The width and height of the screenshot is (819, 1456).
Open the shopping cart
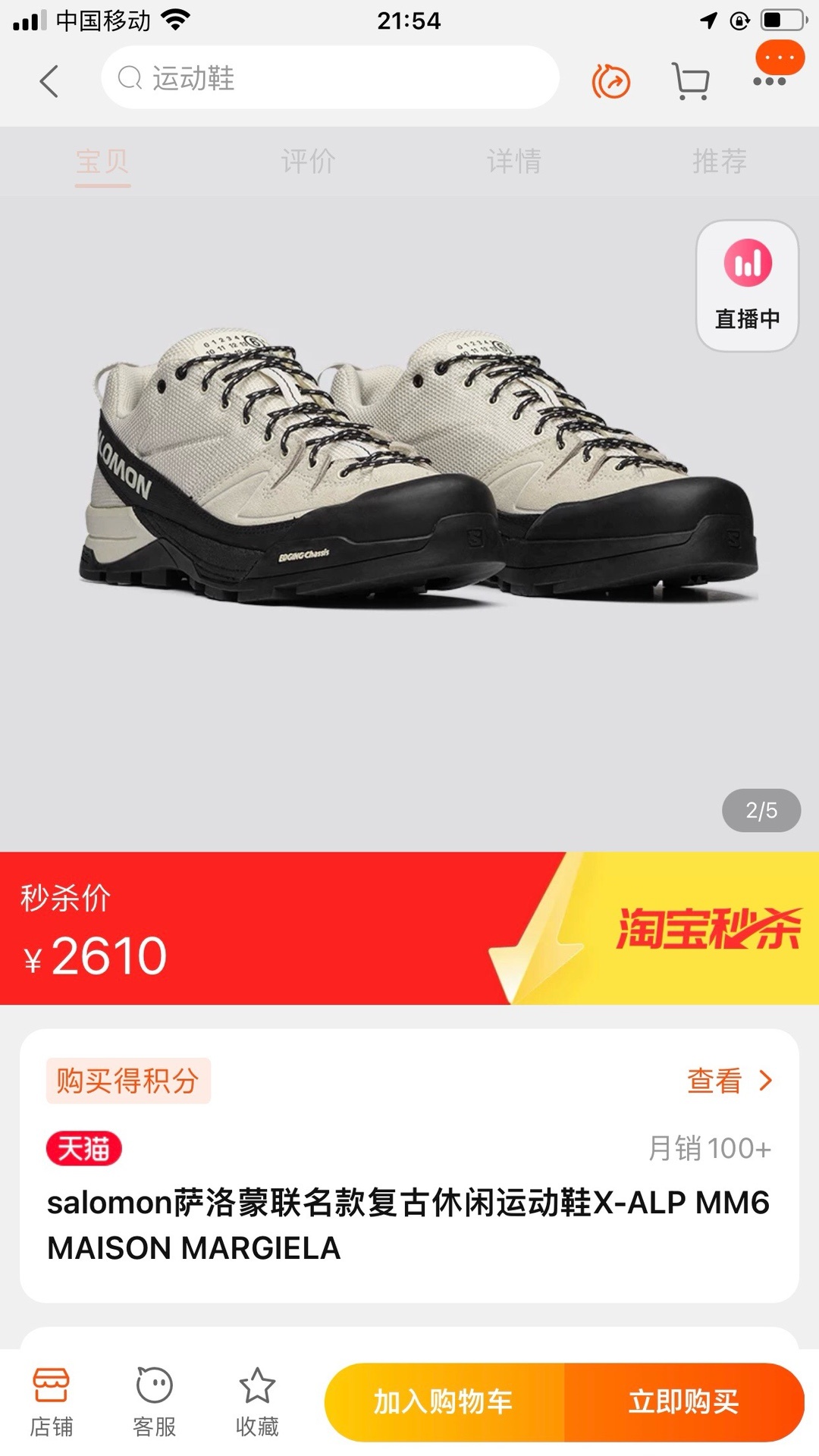691,81
